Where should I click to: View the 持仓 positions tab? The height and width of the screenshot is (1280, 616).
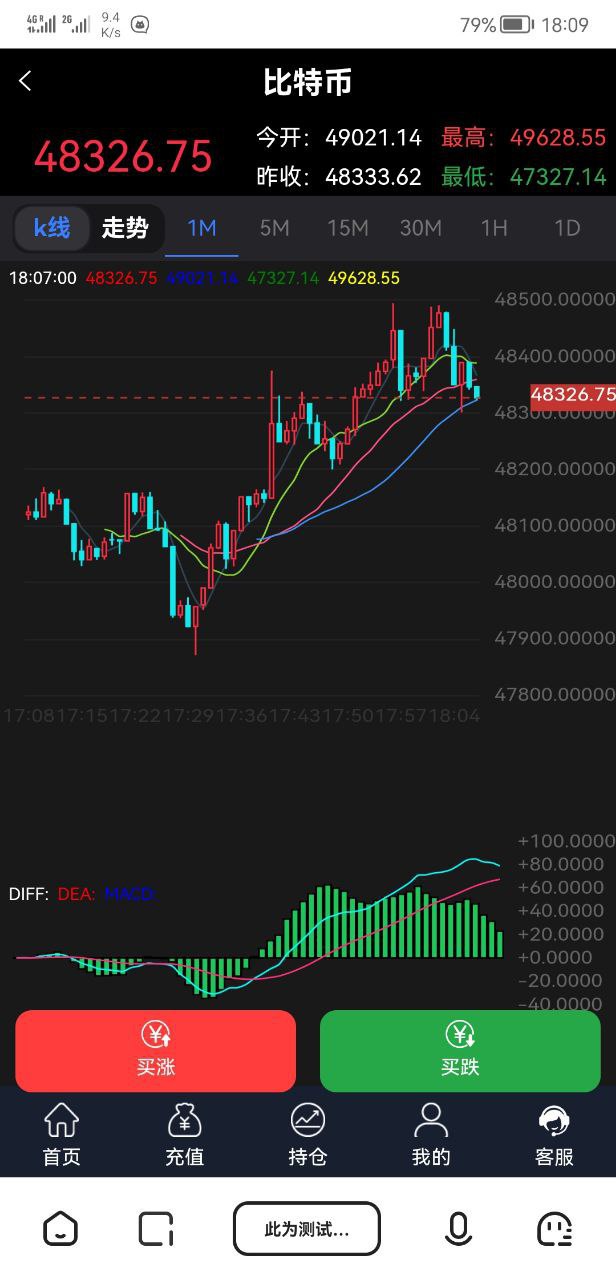pyautogui.click(x=308, y=1134)
